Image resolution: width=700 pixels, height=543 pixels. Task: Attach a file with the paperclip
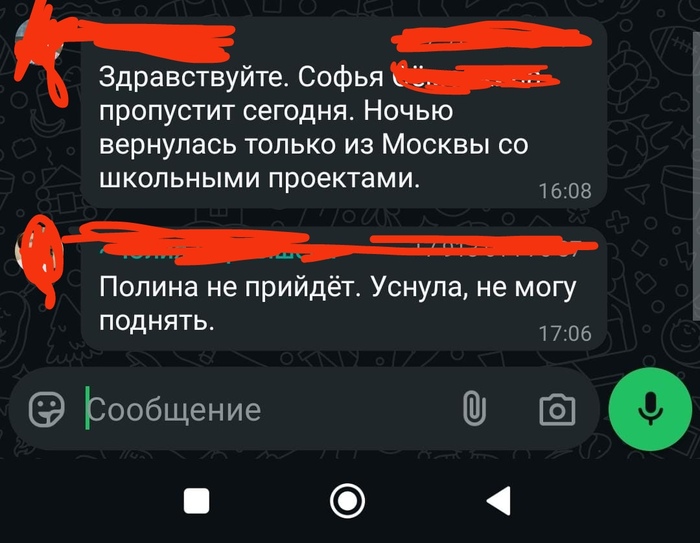pyautogui.click(x=473, y=409)
